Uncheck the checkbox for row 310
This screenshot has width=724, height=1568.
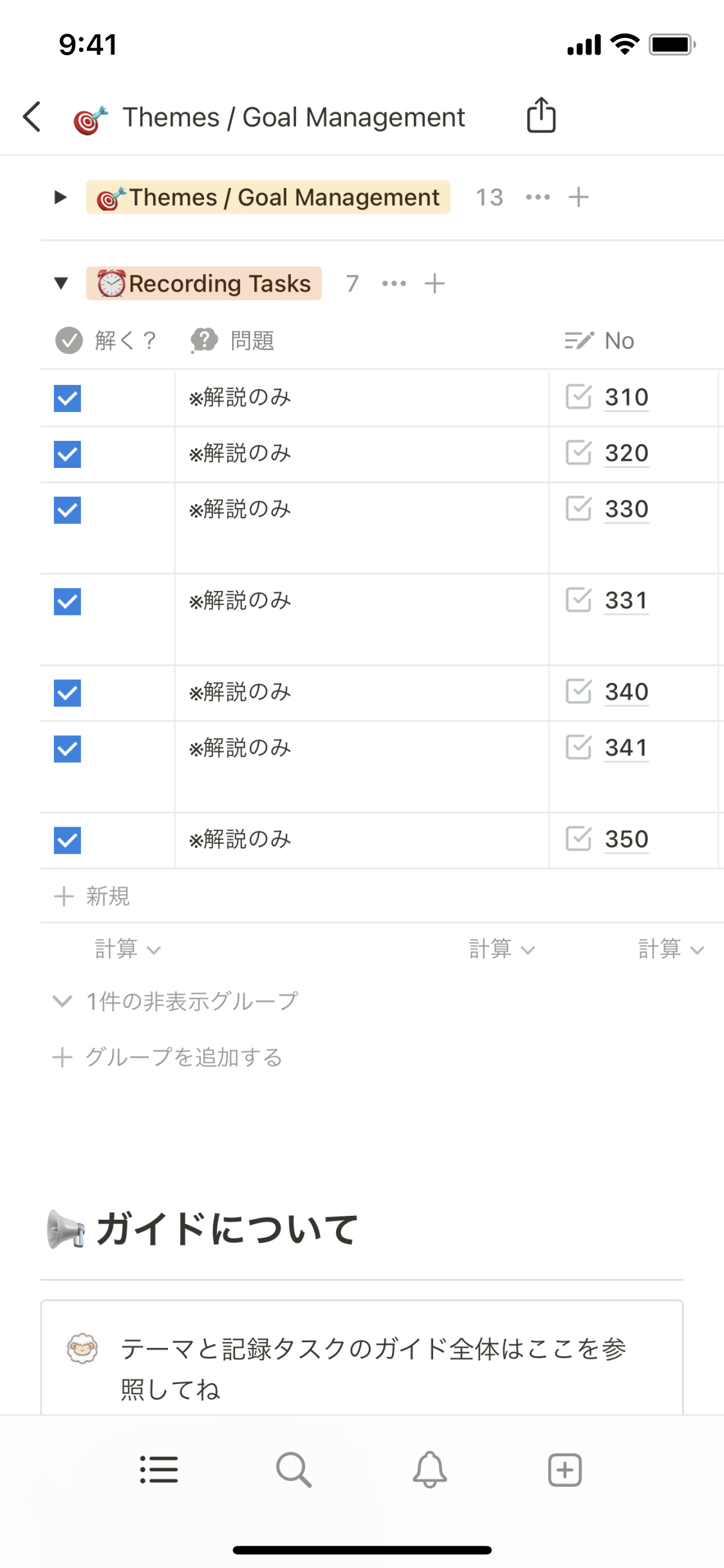(68, 398)
